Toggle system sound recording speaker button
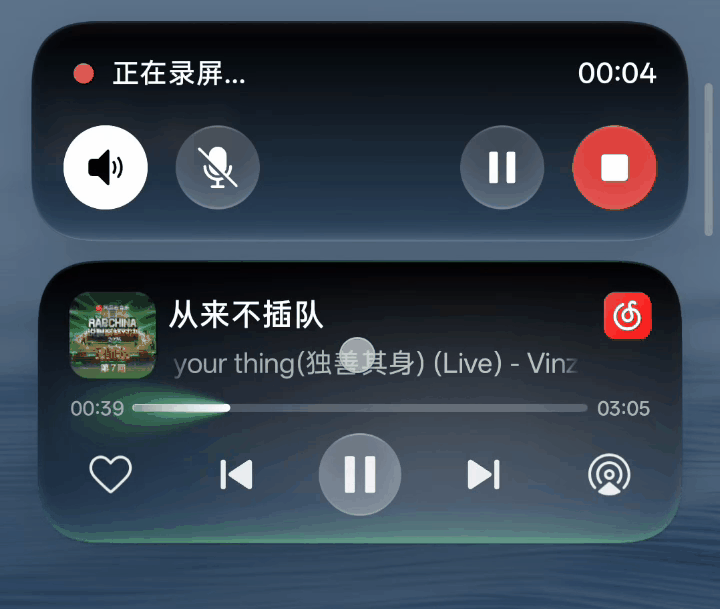The width and height of the screenshot is (720, 609). tap(106, 167)
